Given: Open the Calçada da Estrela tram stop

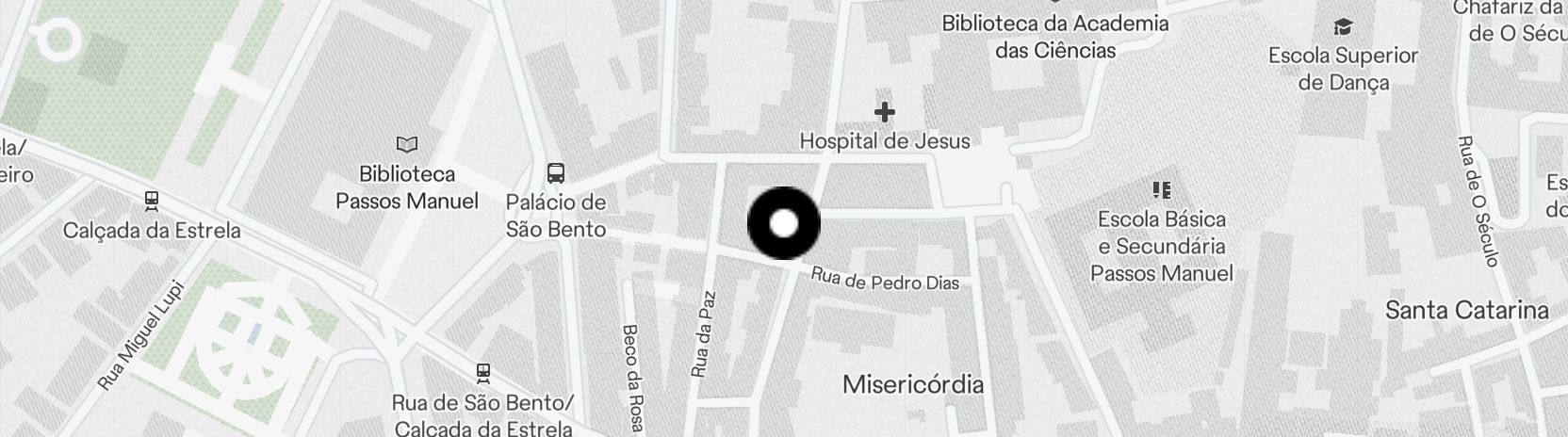Looking at the screenshot, I should click(x=151, y=201).
